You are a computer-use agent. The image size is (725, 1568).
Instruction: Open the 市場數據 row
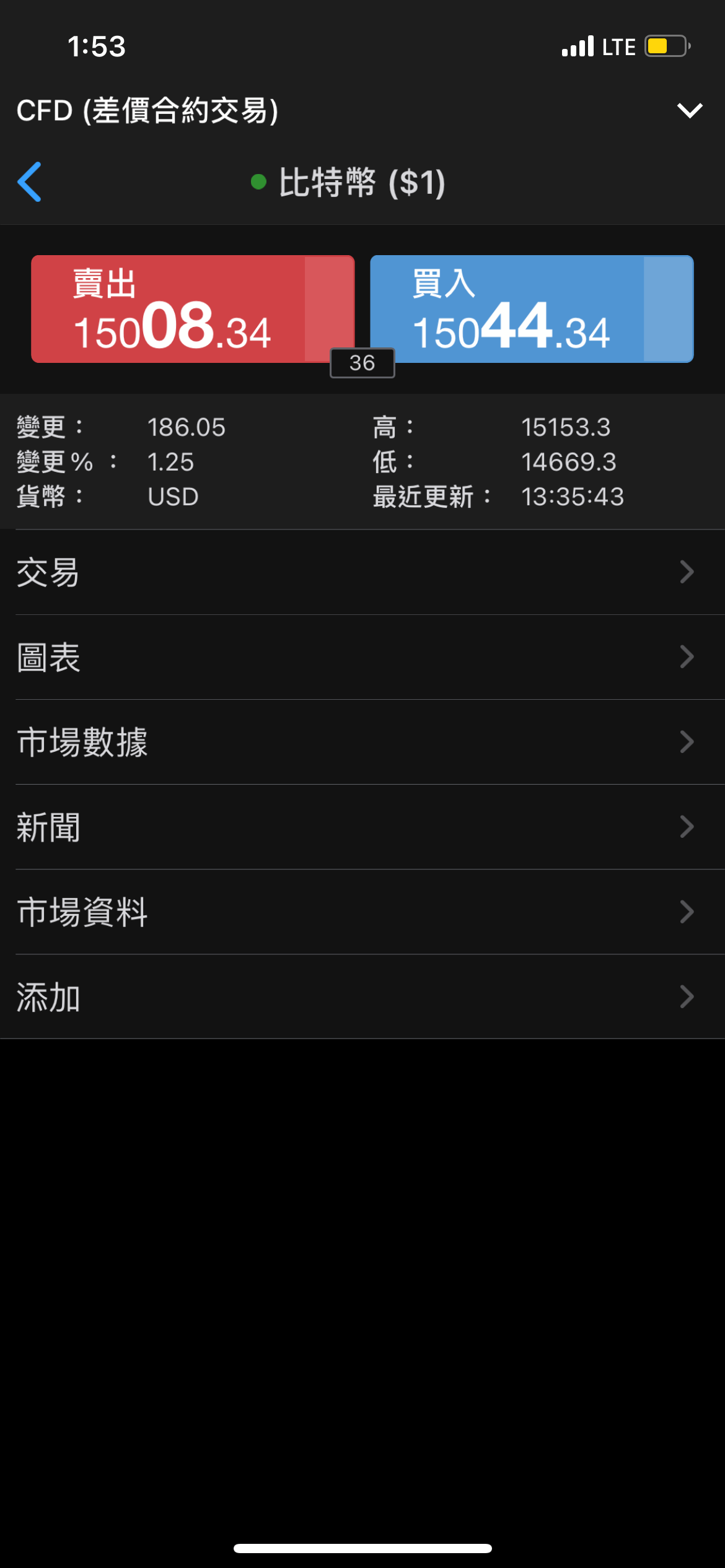(362, 742)
